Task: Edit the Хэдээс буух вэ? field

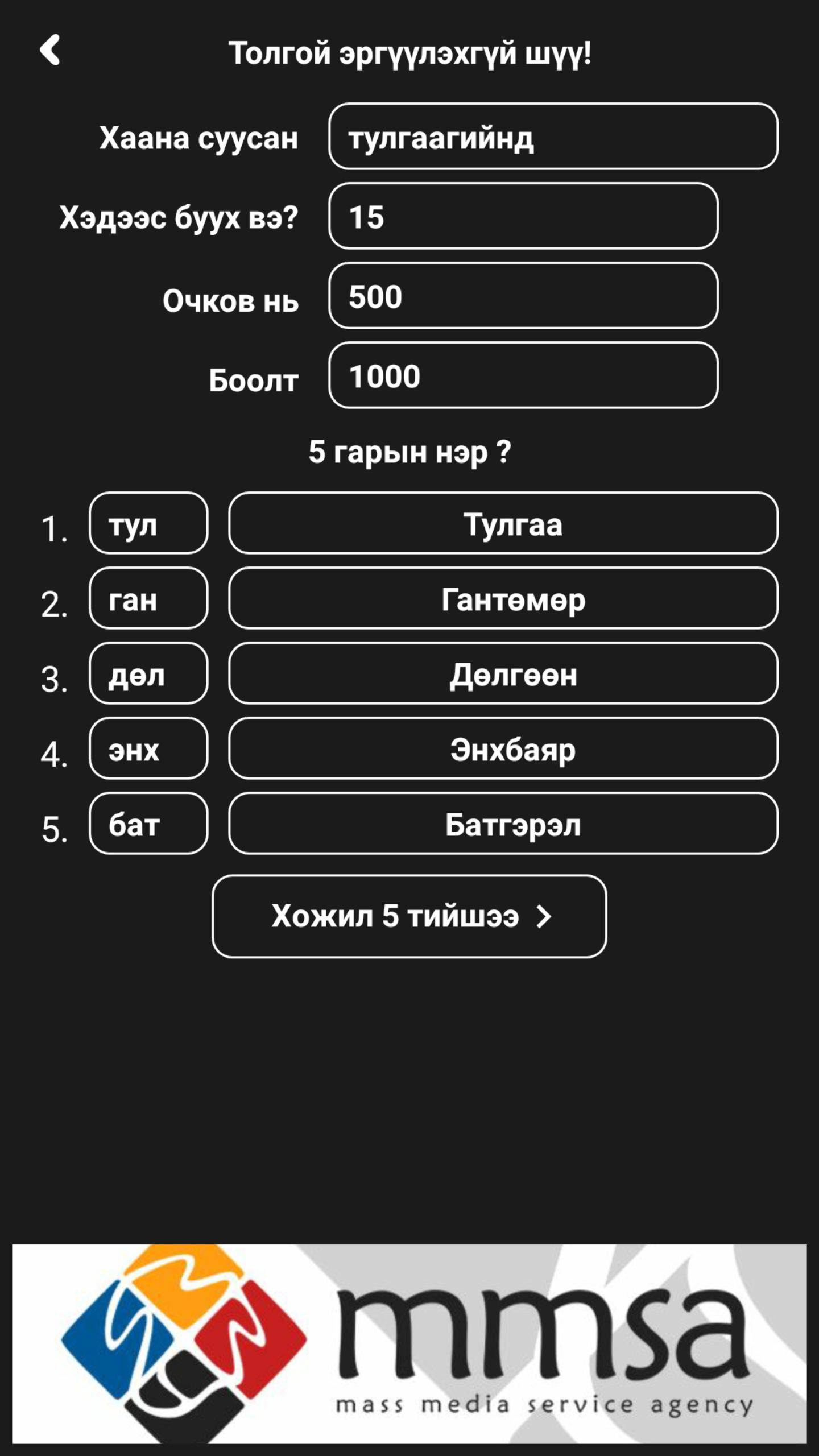Action: pyautogui.click(x=523, y=216)
